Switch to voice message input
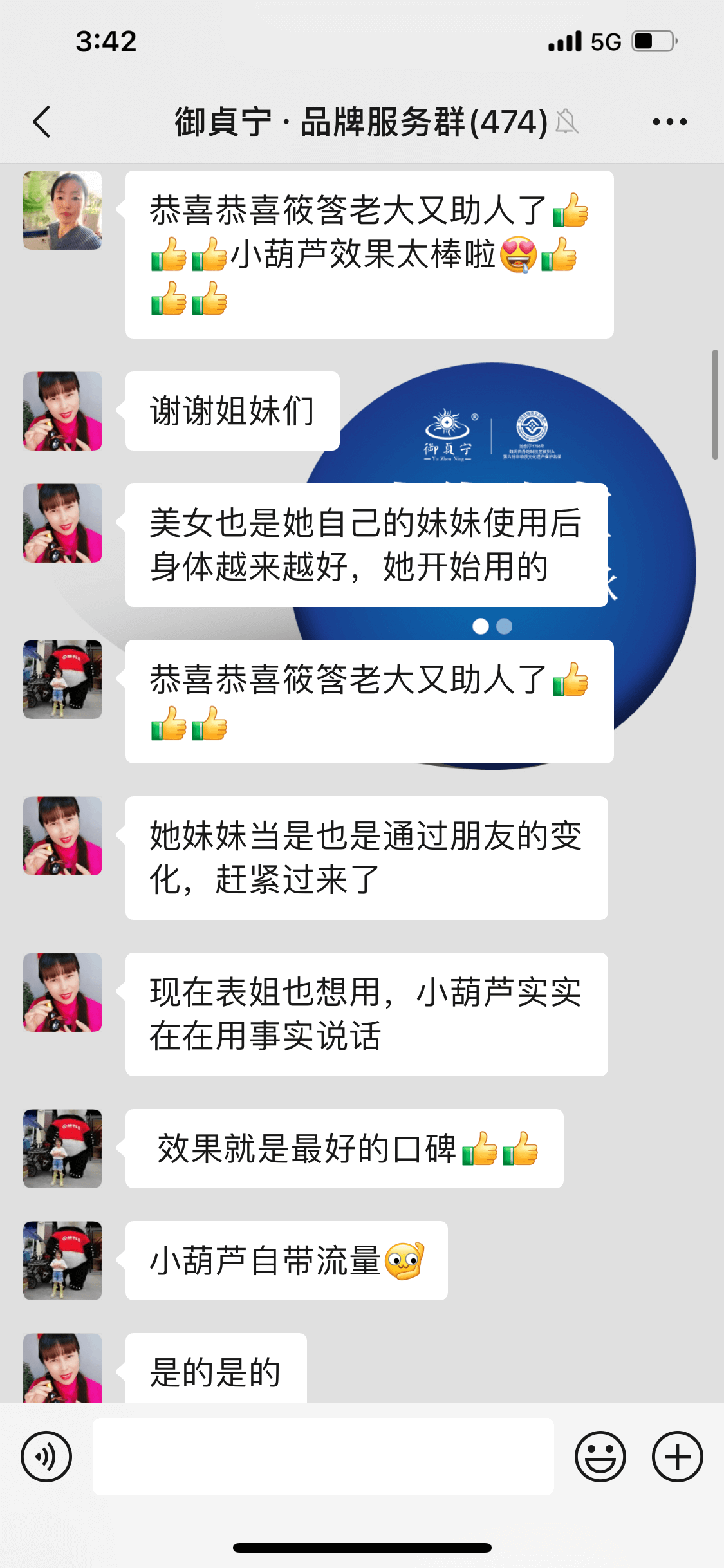 [x=46, y=1457]
